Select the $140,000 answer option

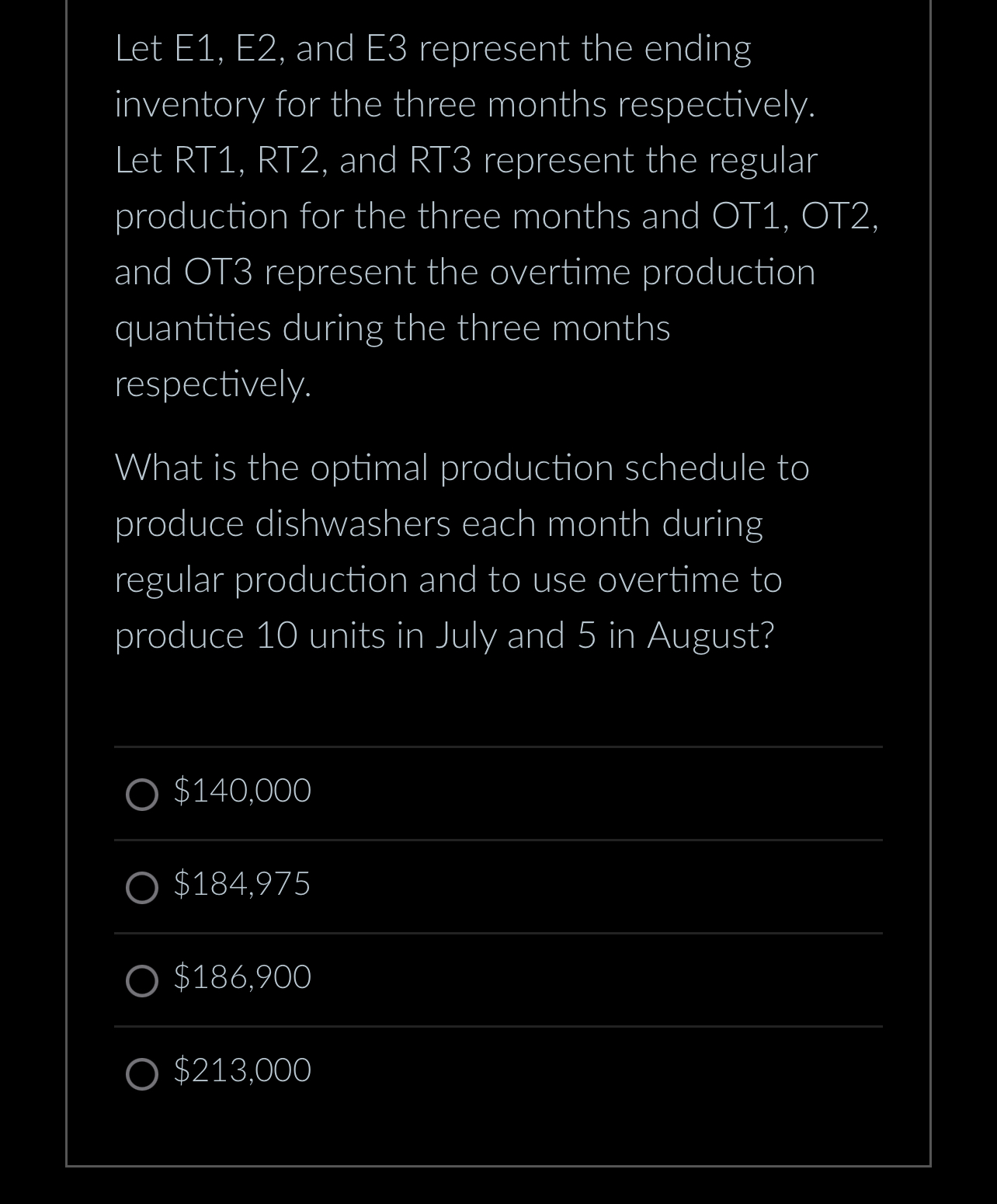142,794
